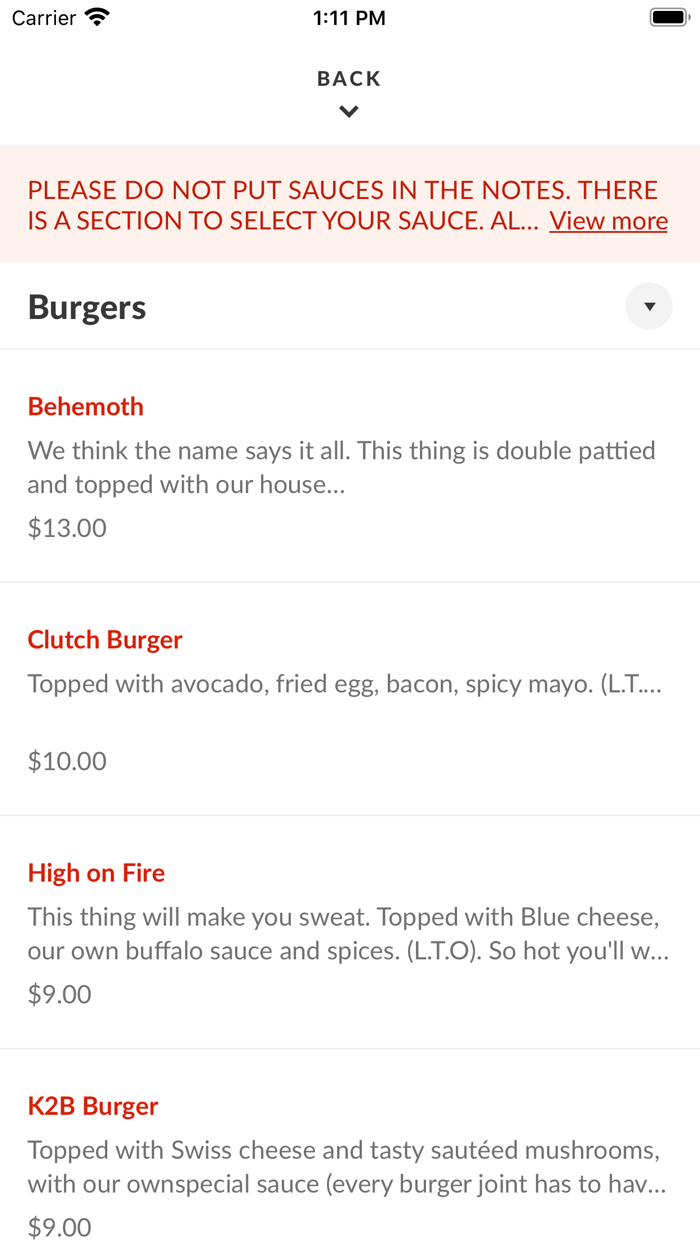700x1244 pixels.
Task: Expand the Burgers category dropdown
Action: pyautogui.click(x=649, y=307)
